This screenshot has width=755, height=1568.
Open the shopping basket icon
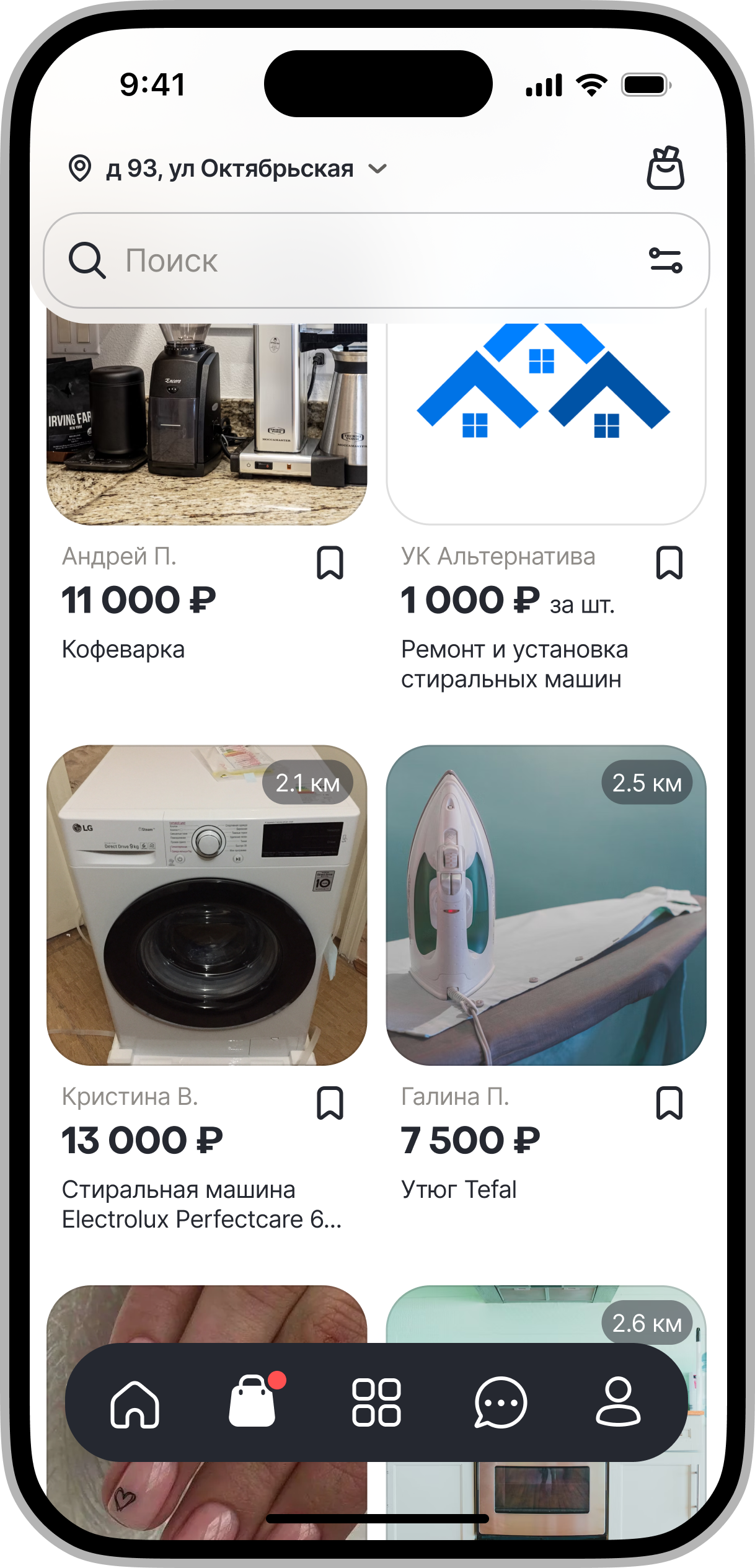click(x=665, y=168)
